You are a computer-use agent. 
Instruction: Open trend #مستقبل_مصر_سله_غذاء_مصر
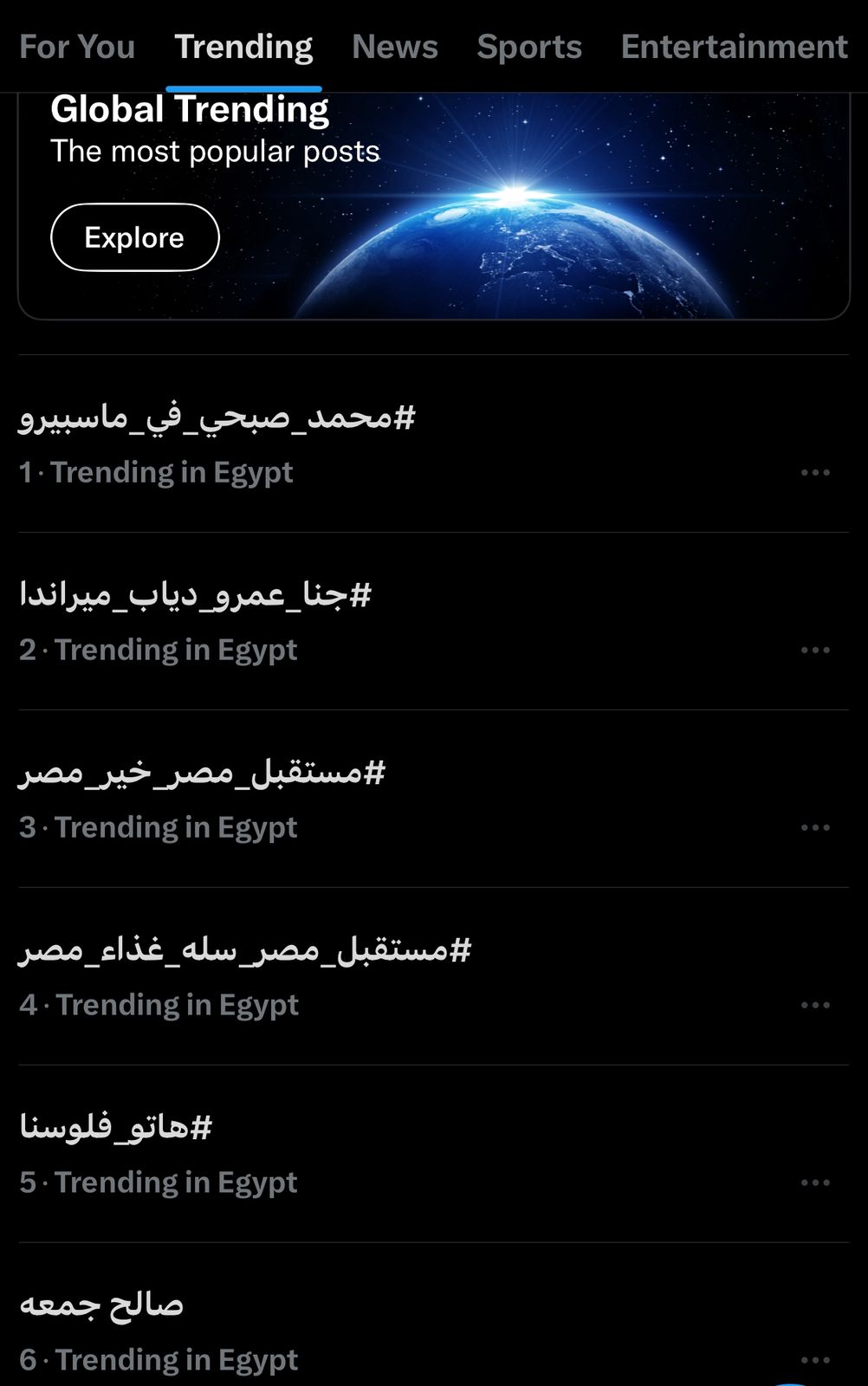[x=245, y=950]
